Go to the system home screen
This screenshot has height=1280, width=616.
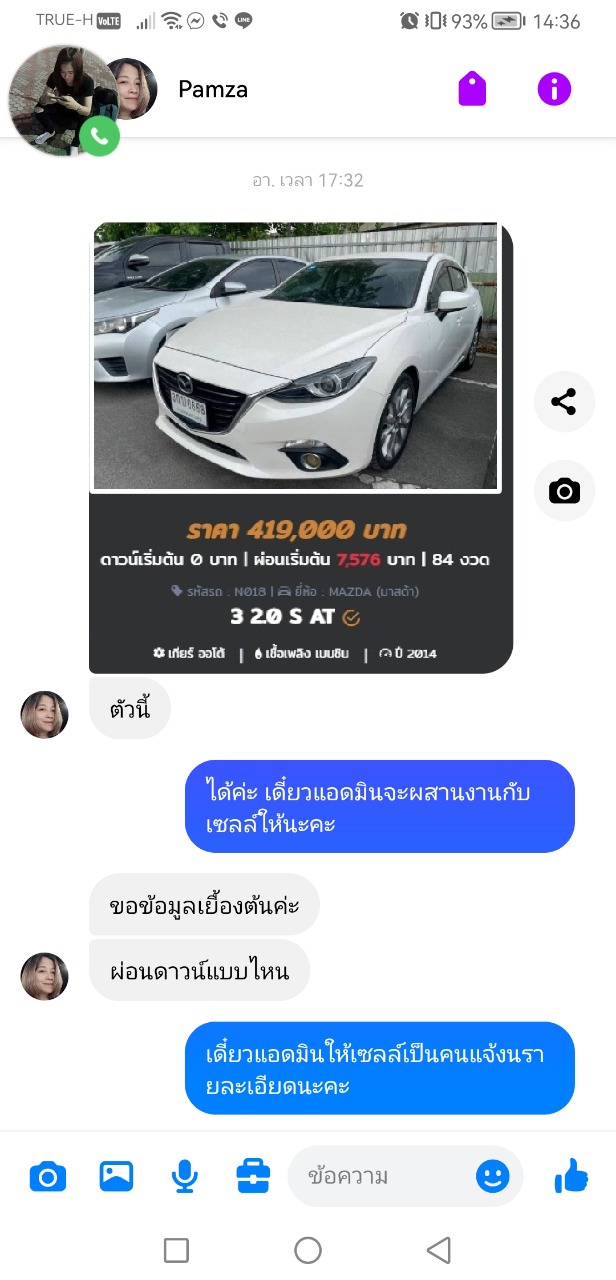pyautogui.click(x=308, y=1250)
